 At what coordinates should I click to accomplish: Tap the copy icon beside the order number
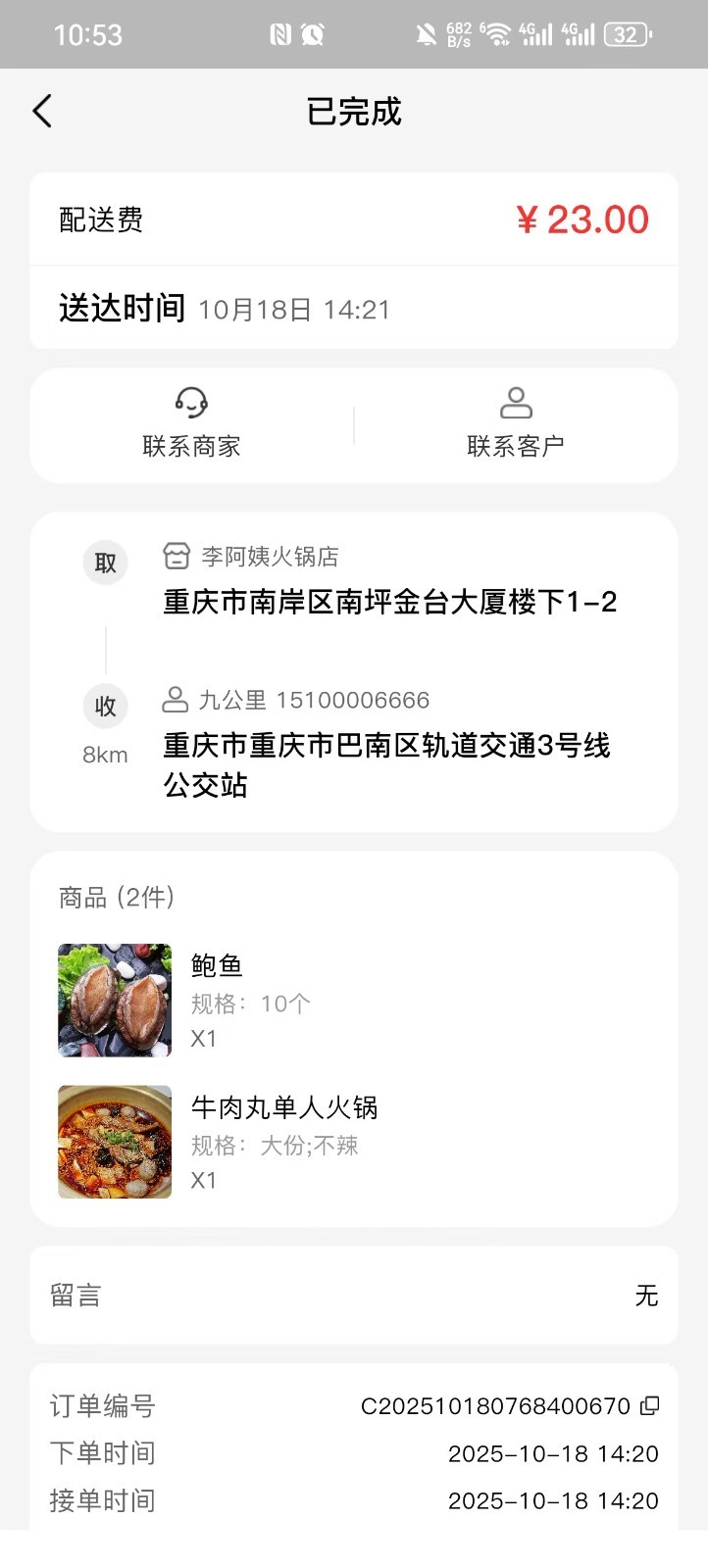click(649, 1405)
